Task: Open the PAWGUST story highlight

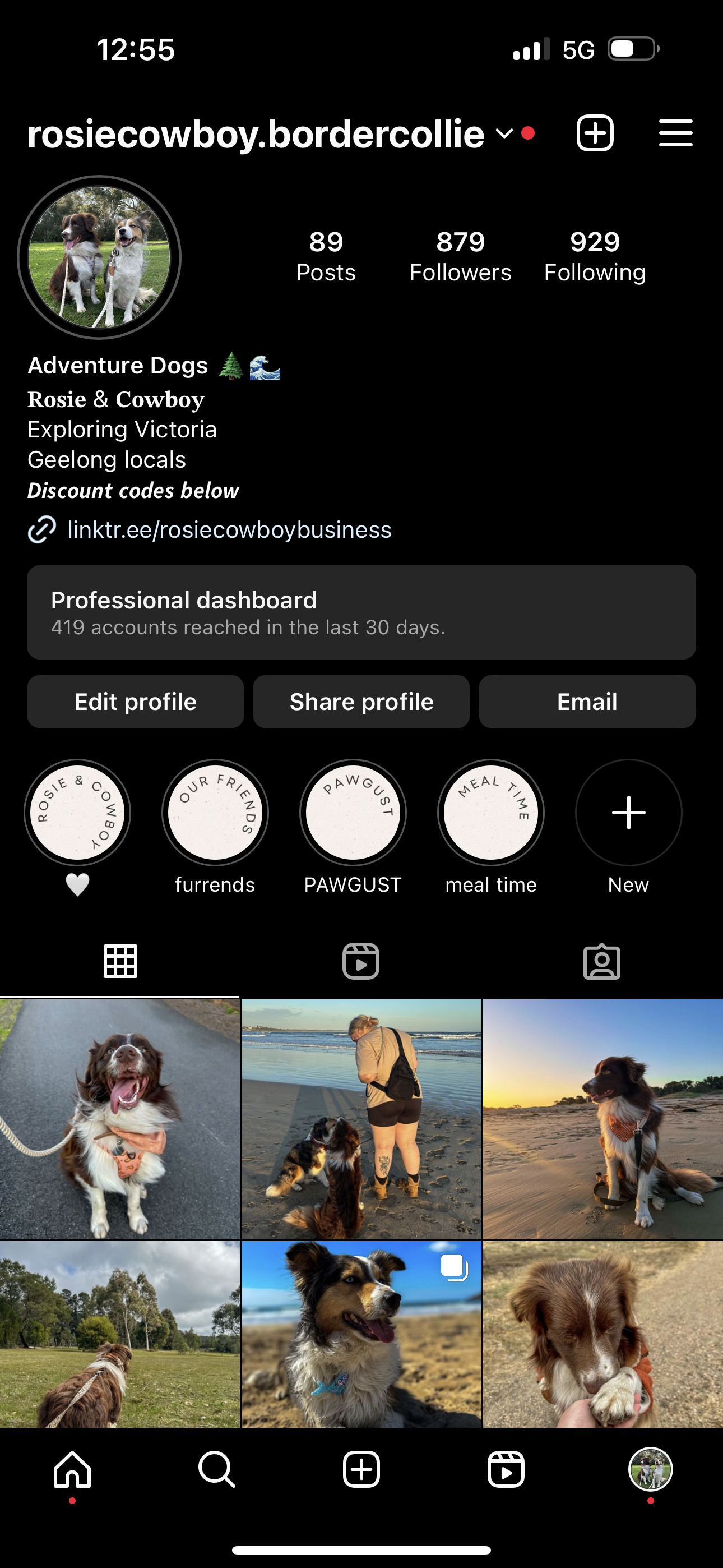Action: 353,812
